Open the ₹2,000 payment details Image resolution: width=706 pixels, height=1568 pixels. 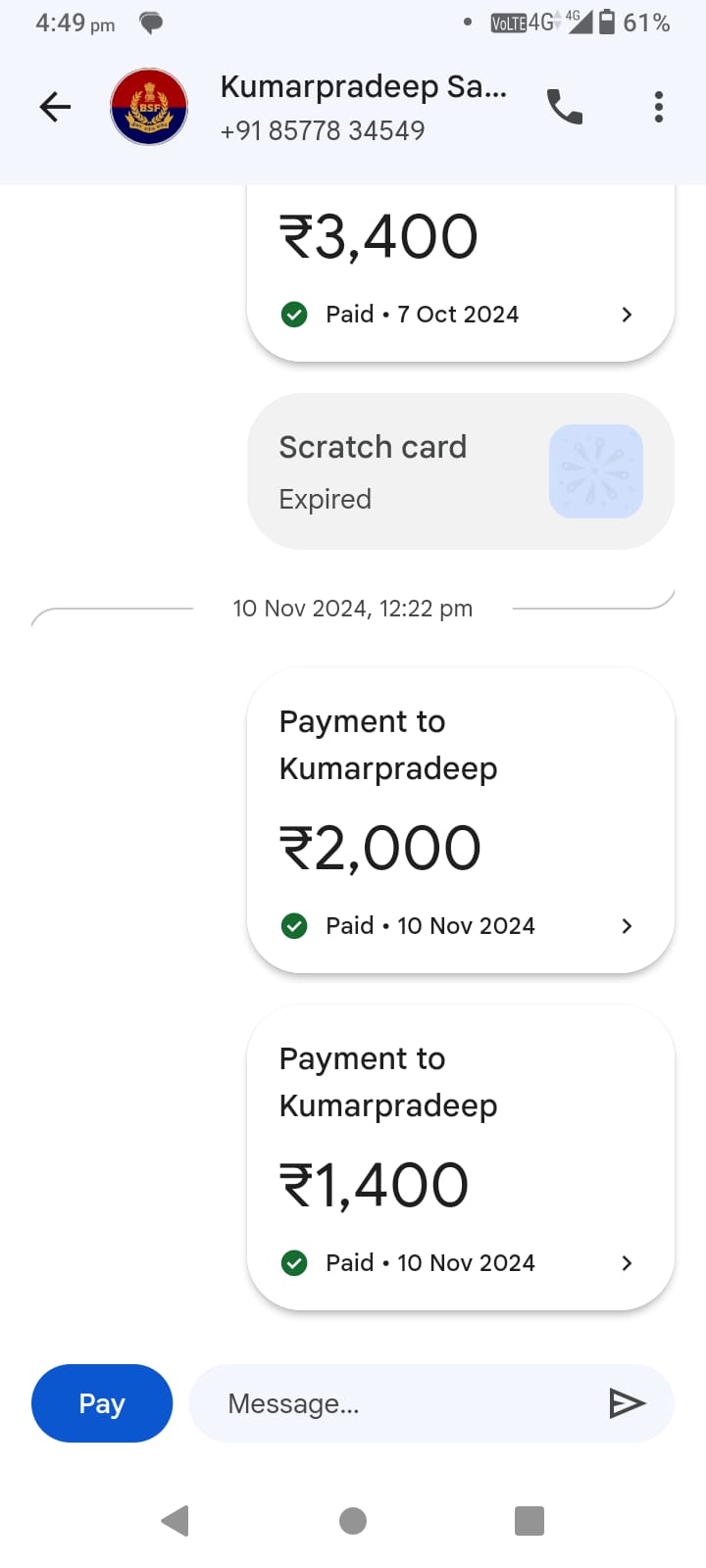pos(460,820)
